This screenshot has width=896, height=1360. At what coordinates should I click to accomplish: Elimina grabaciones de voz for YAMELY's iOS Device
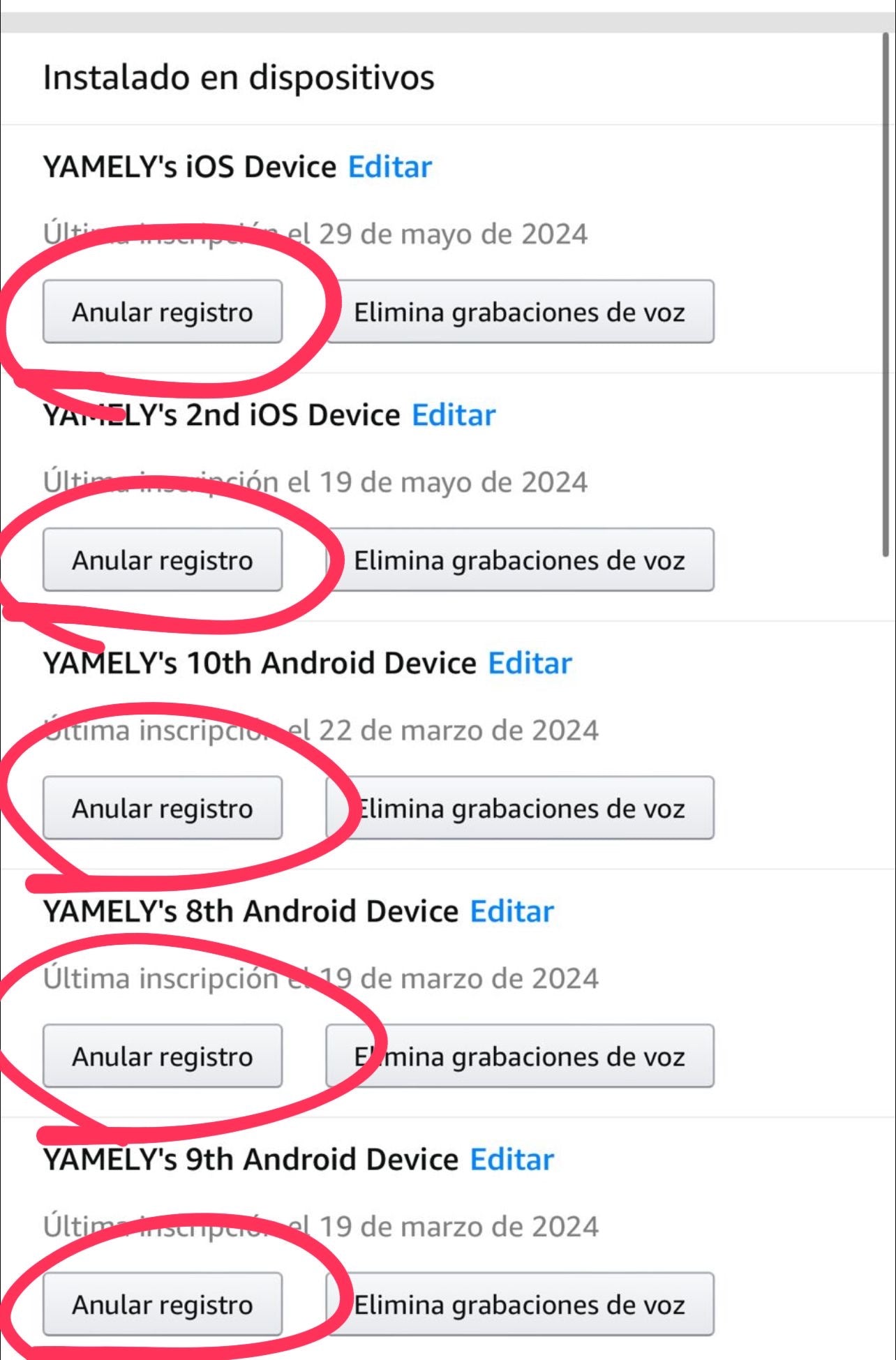point(520,312)
